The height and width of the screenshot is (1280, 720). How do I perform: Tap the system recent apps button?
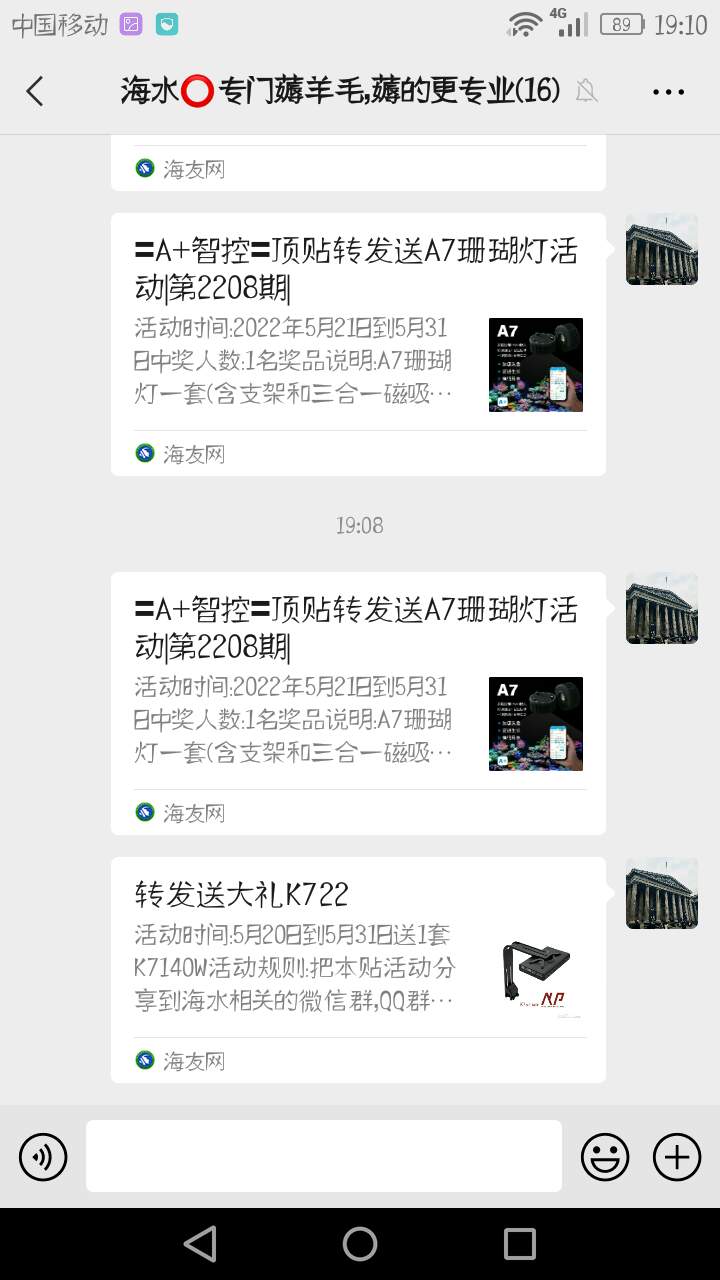pos(519,1244)
